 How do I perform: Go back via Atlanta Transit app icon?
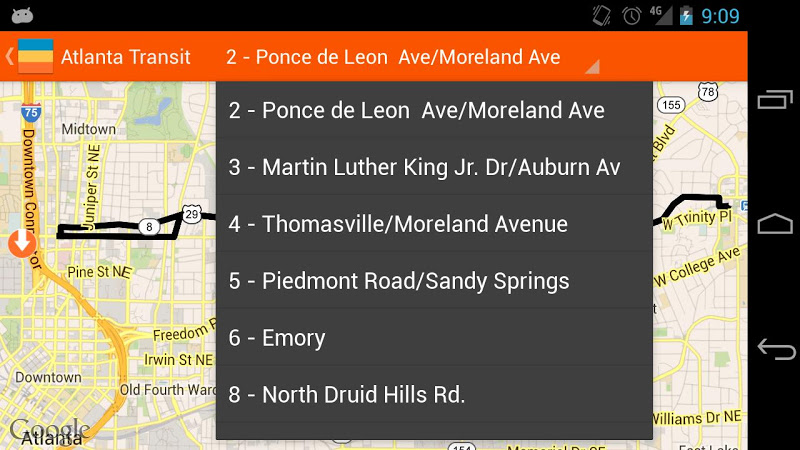[x=34, y=57]
